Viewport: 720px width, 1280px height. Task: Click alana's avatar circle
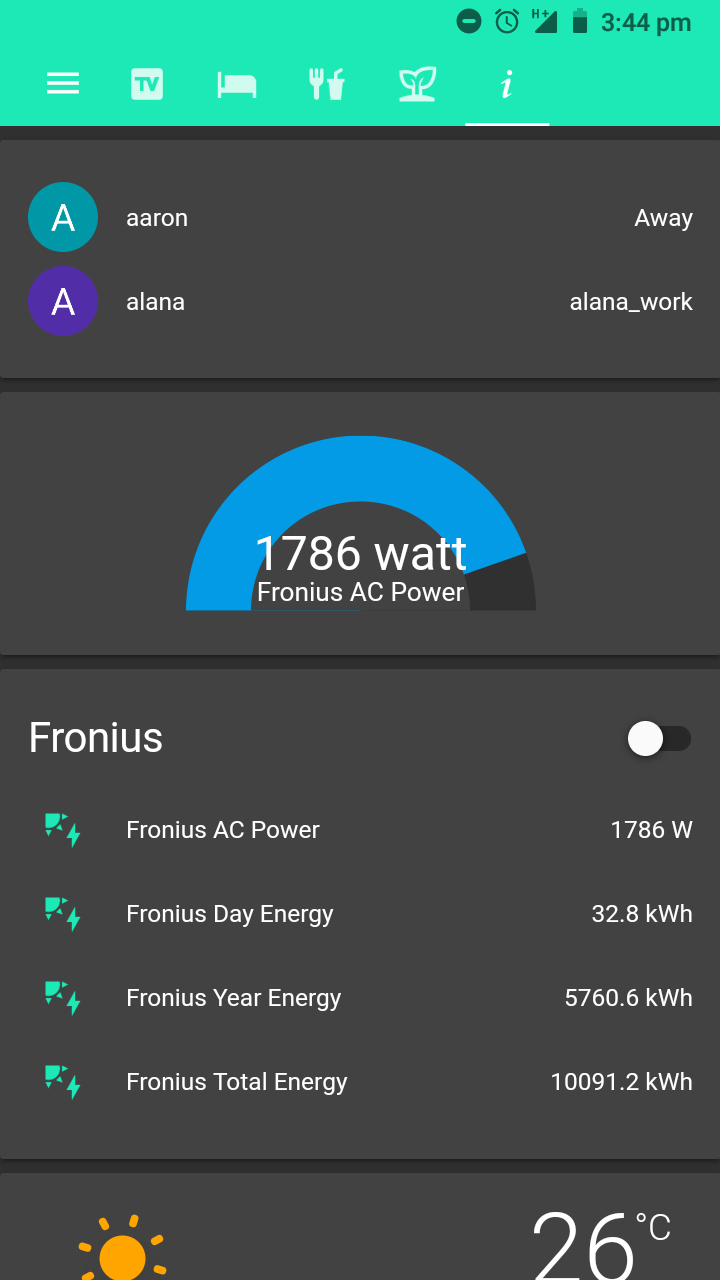[63, 301]
